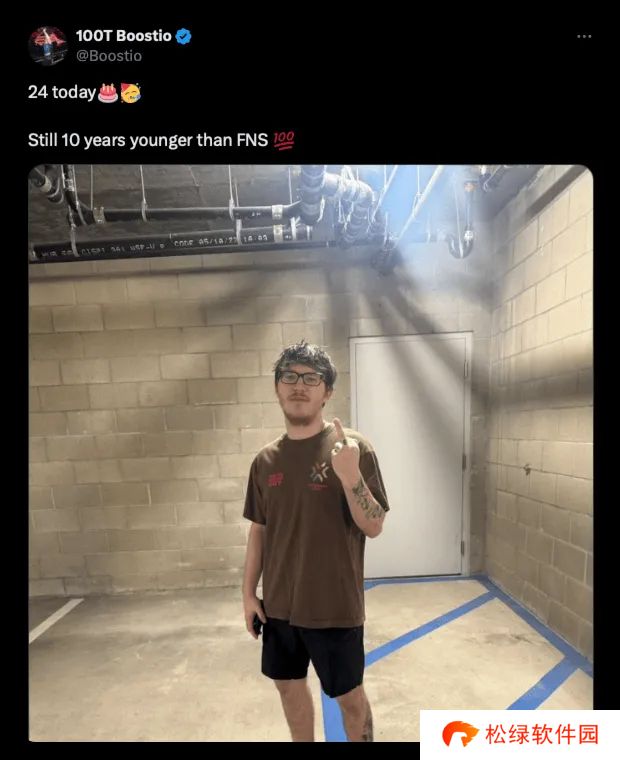This screenshot has width=620, height=760.
Task: Open the tweet's overflow menu
Action: click(584, 37)
